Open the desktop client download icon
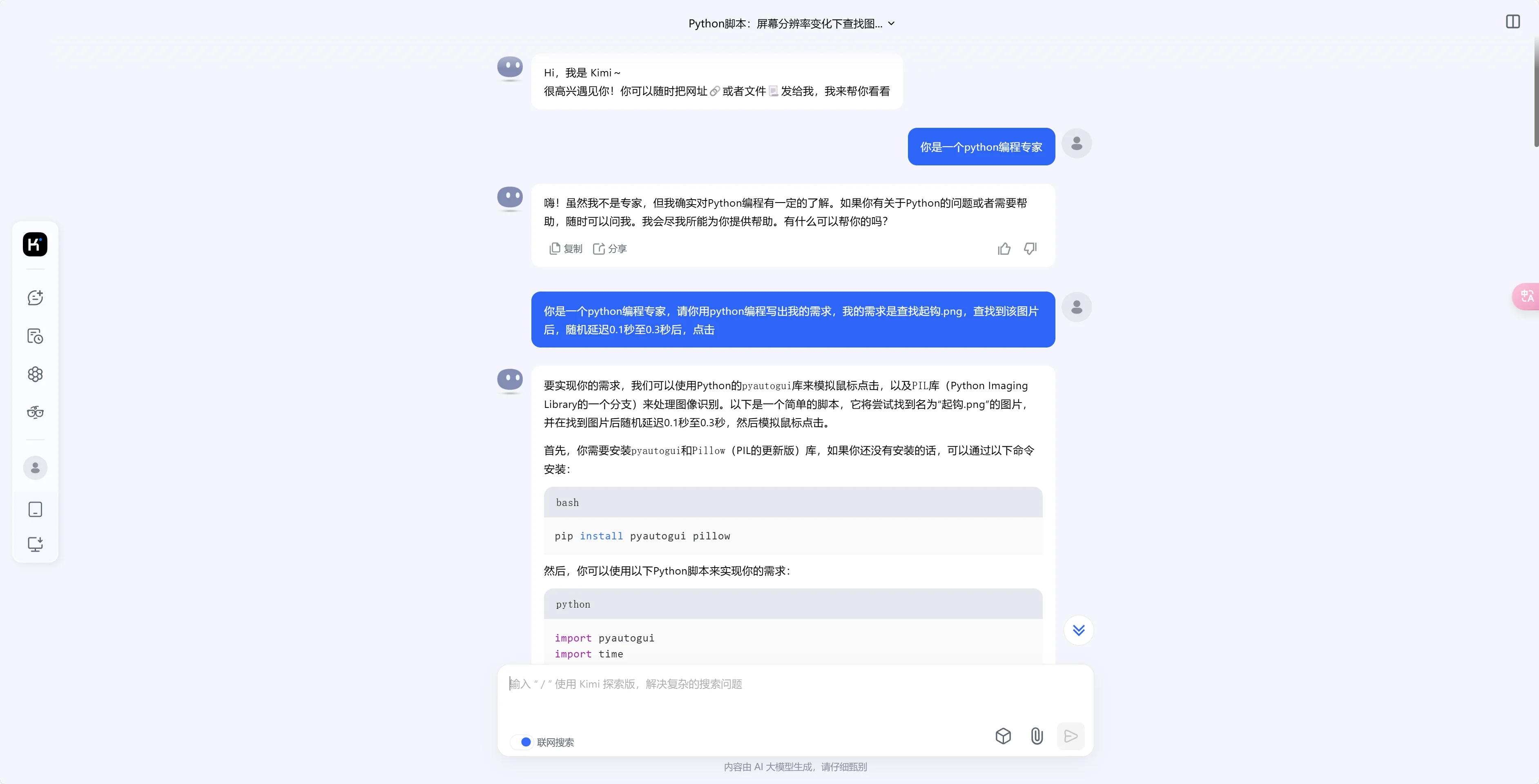Image resolution: width=1539 pixels, height=784 pixels. 35,544
